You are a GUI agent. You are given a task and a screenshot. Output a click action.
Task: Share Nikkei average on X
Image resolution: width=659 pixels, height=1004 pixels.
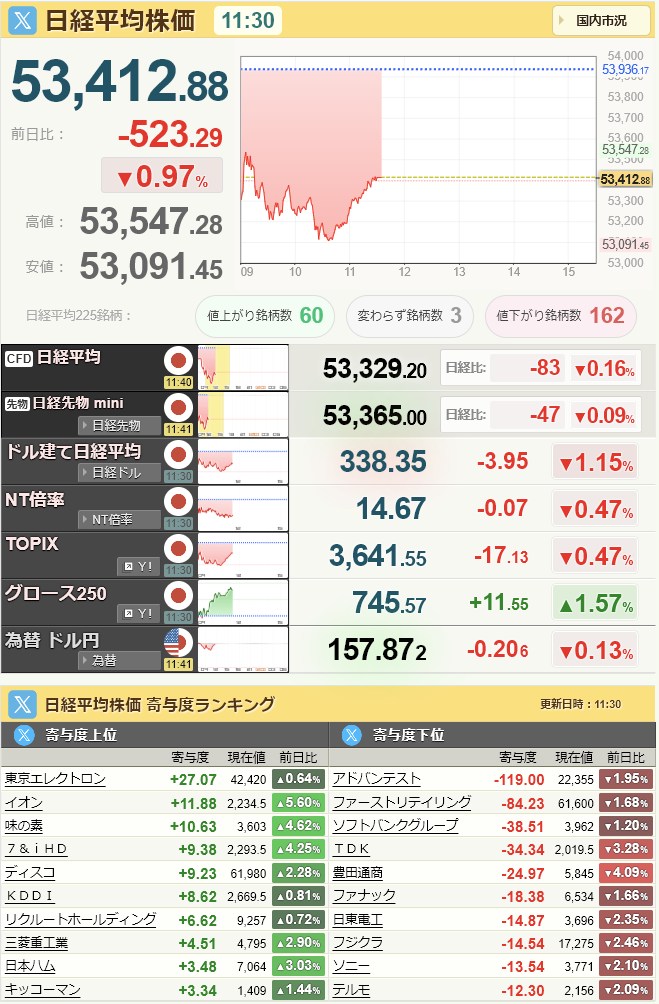[24, 20]
